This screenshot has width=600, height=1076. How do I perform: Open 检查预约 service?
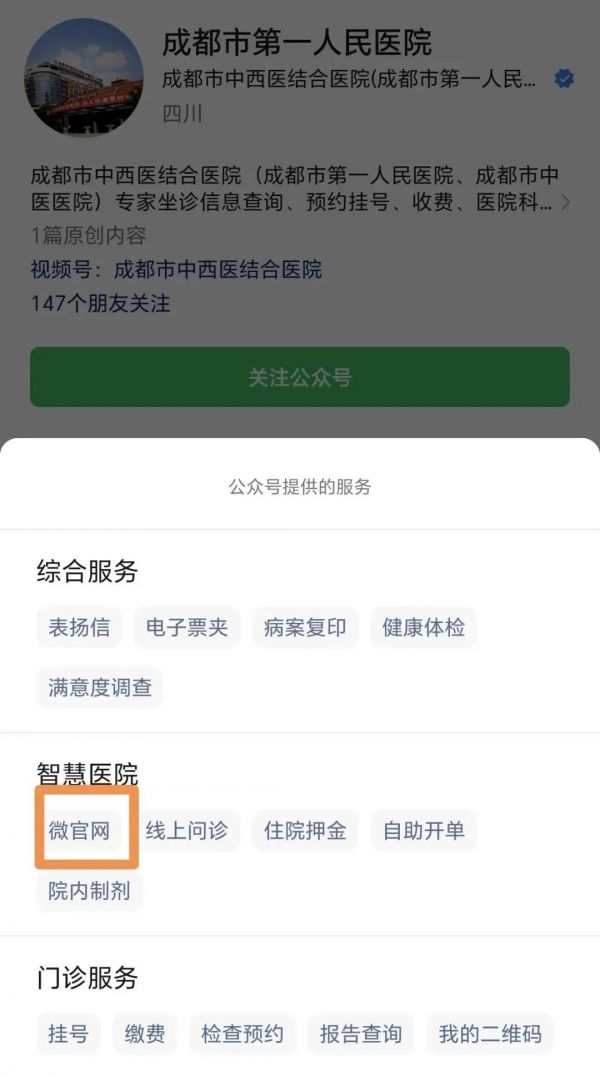click(x=242, y=1033)
